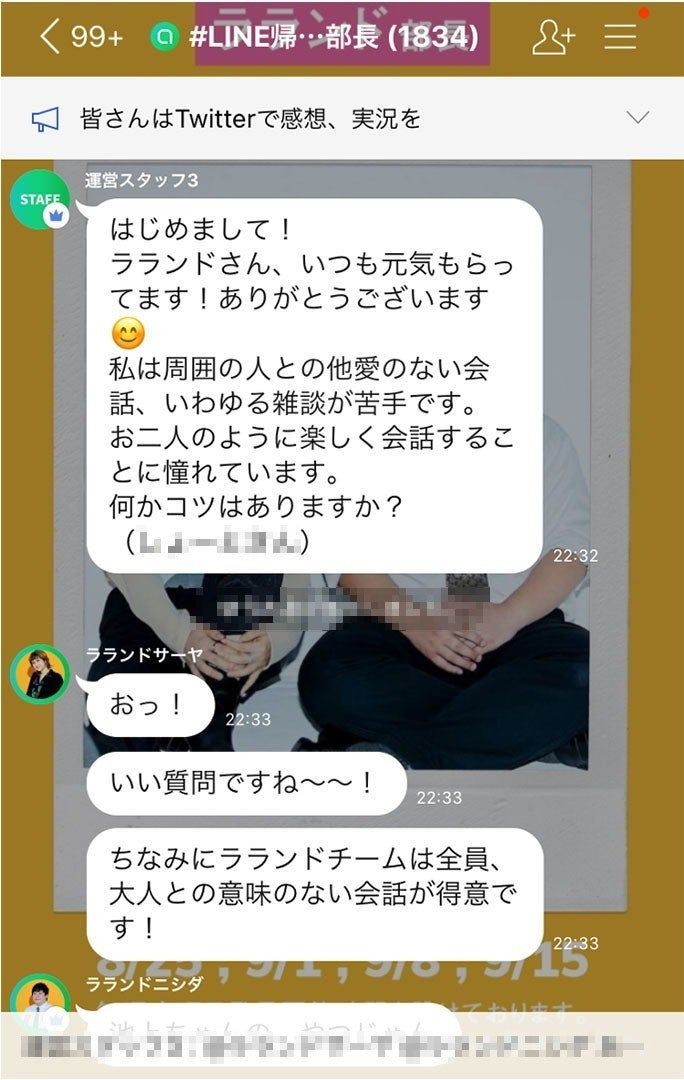This screenshot has height=1080, width=684.
Task: Open ラランドサーヤ's profile avatar
Action: point(40,675)
